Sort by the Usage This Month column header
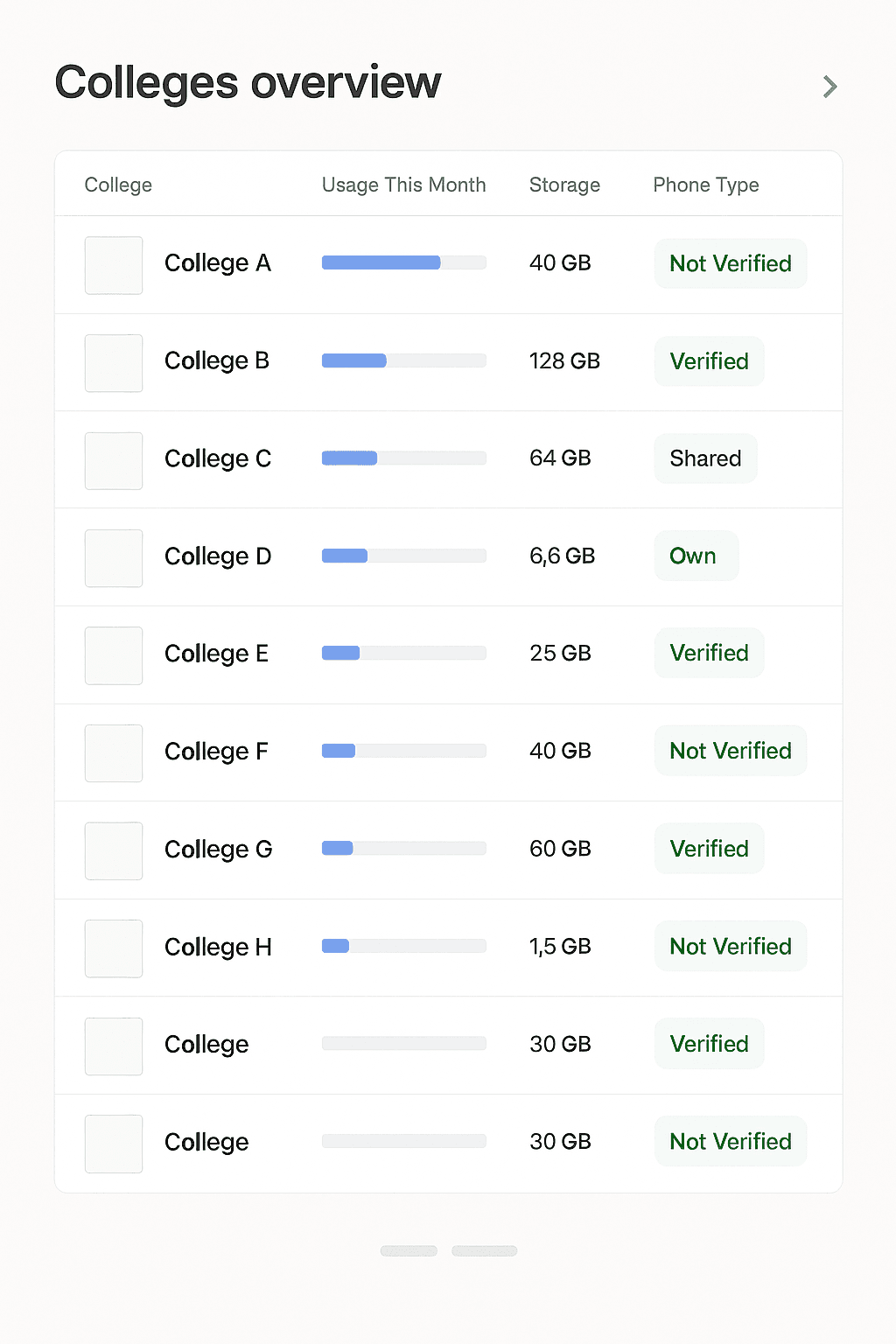 pyautogui.click(x=403, y=185)
